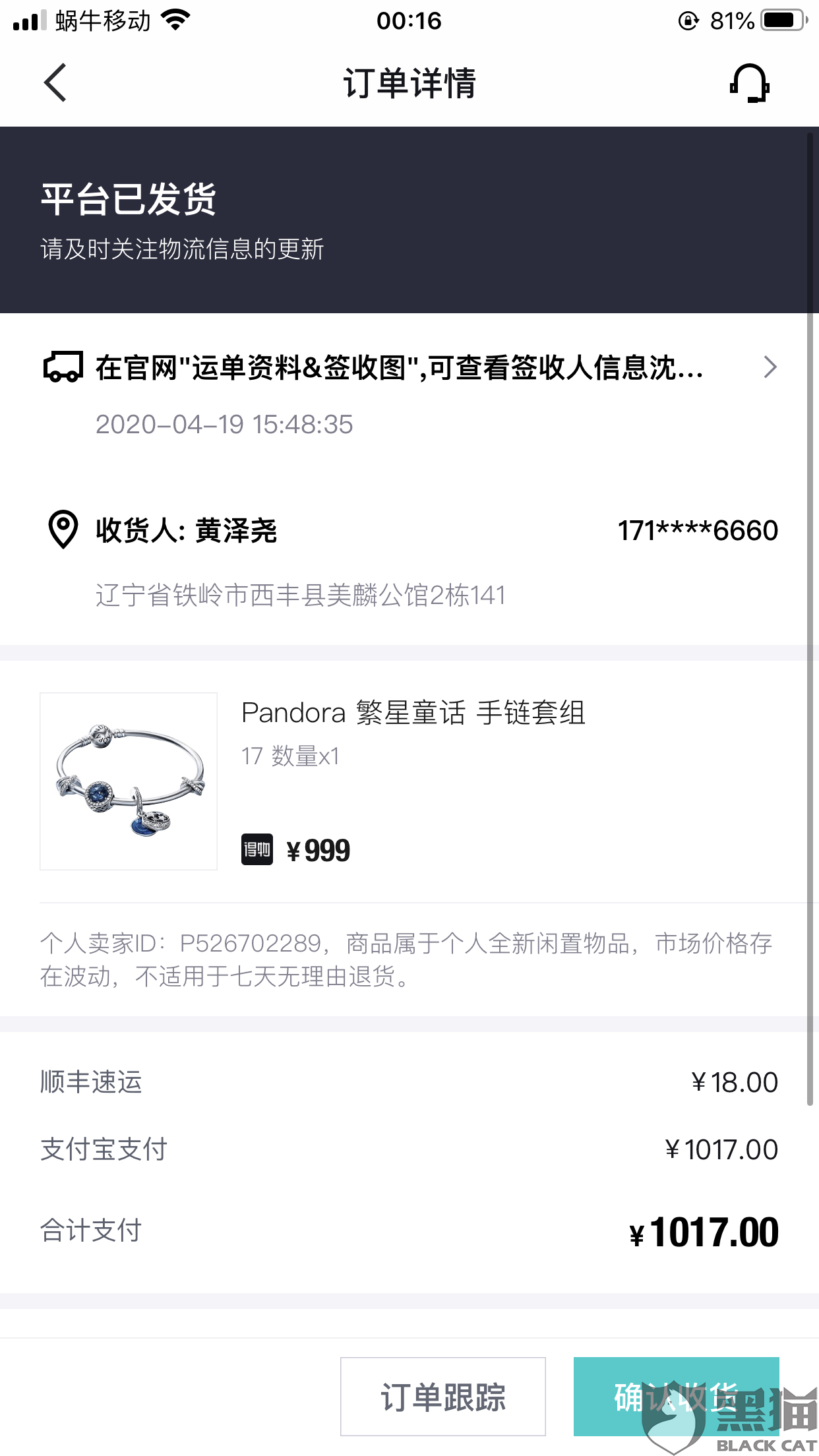Open Pandora bracelet product item
This screenshot has width=819, height=1456.
pyautogui.click(x=409, y=781)
